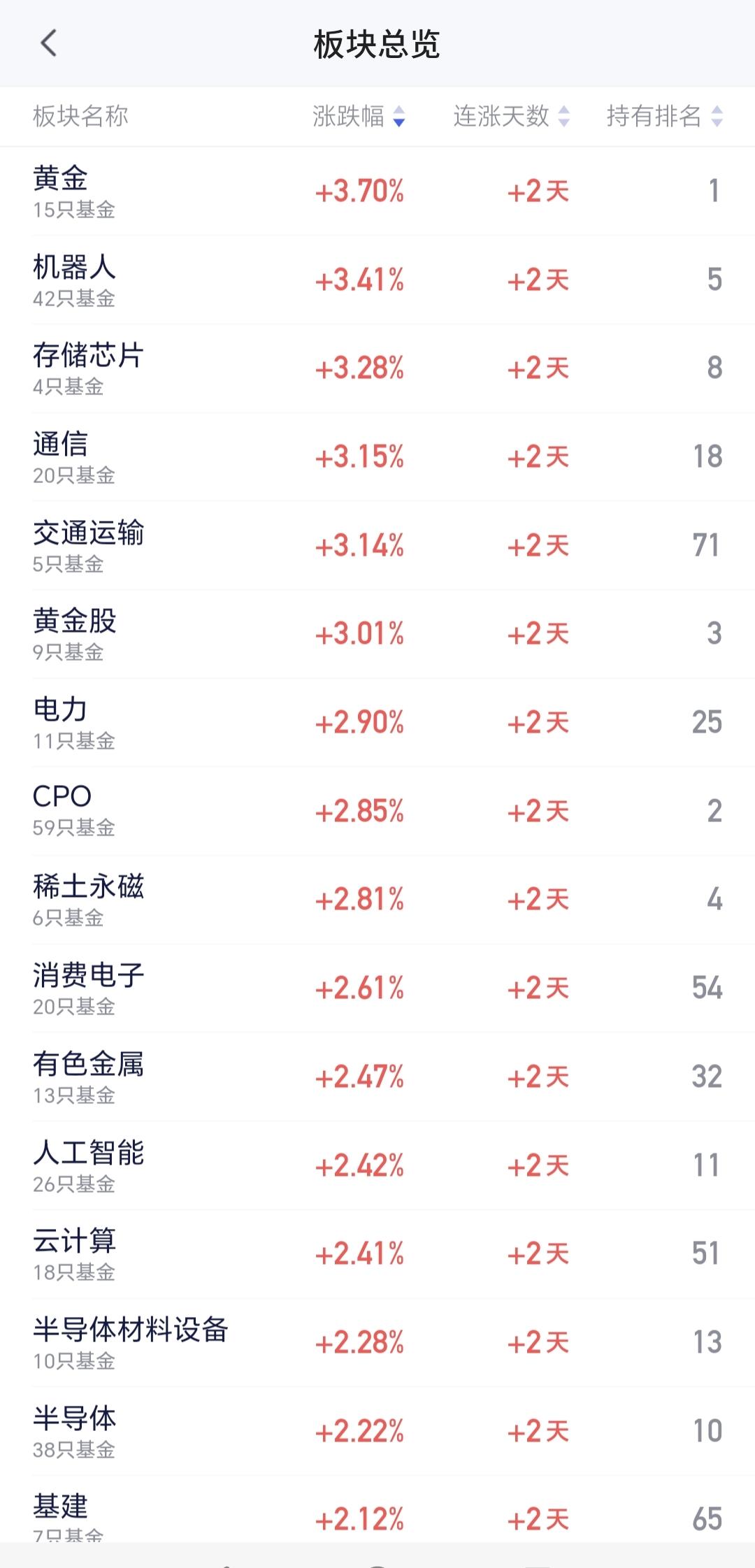Sort by 涨跌幅 column
The width and height of the screenshot is (755, 1568).
tap(359, 116)
